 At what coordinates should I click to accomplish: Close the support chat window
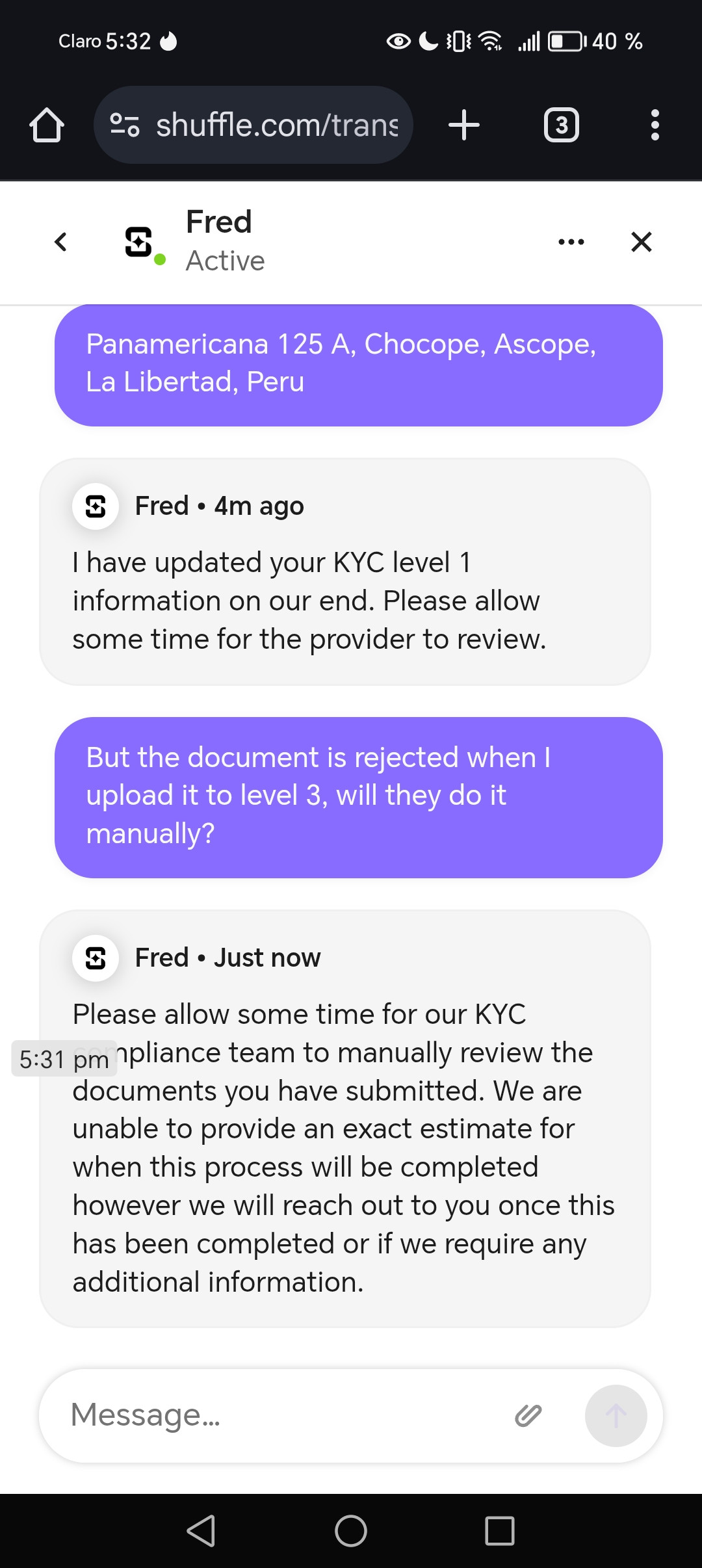pyautogui.click(x=641, y=242)
